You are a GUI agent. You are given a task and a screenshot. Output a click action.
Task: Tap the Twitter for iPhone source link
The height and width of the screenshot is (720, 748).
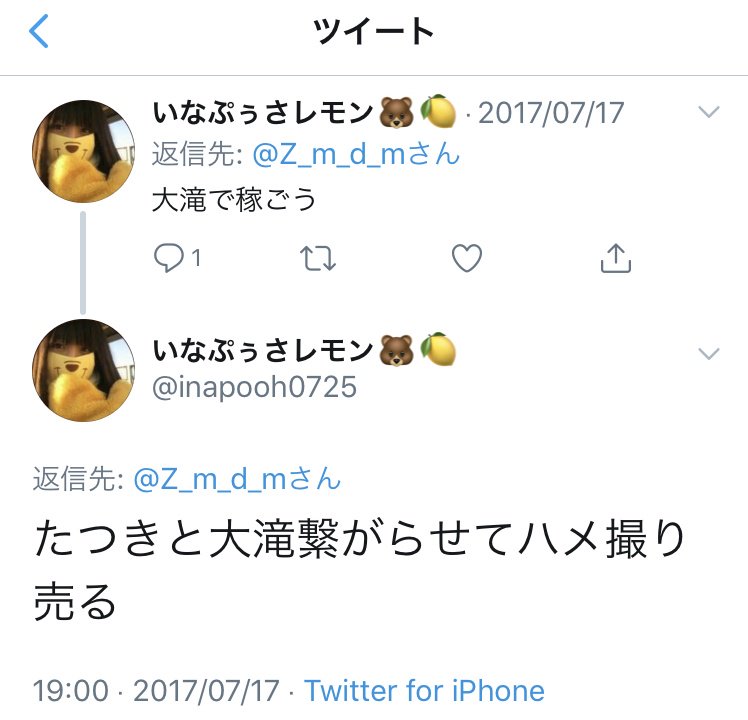click(x=425, y=690)
